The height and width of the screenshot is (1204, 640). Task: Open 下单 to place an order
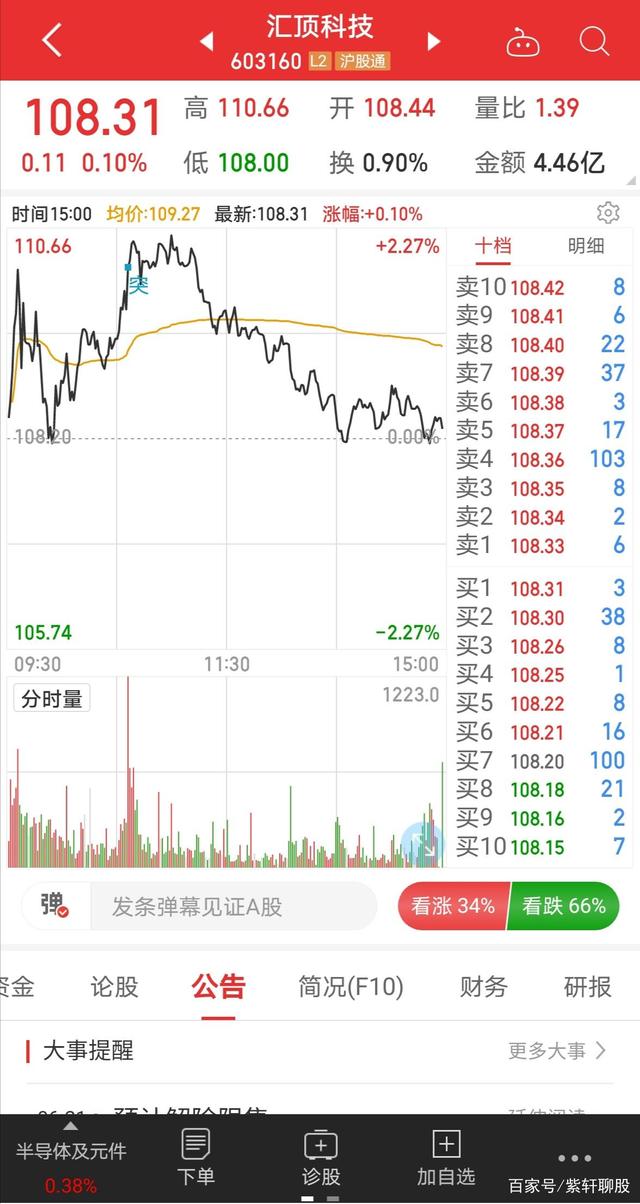tap(196, 1157)
